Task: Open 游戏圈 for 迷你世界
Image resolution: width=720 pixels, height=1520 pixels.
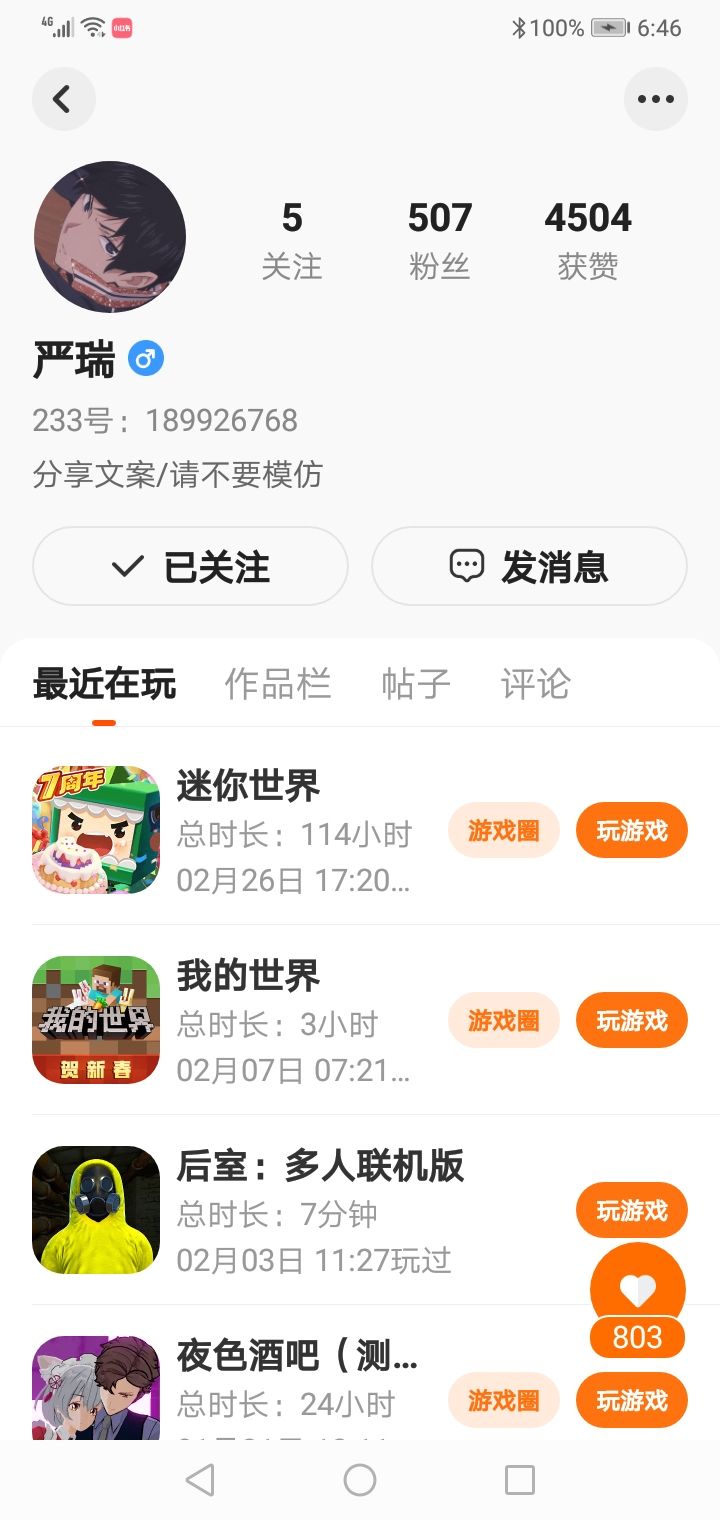Action: pos(503,830)
